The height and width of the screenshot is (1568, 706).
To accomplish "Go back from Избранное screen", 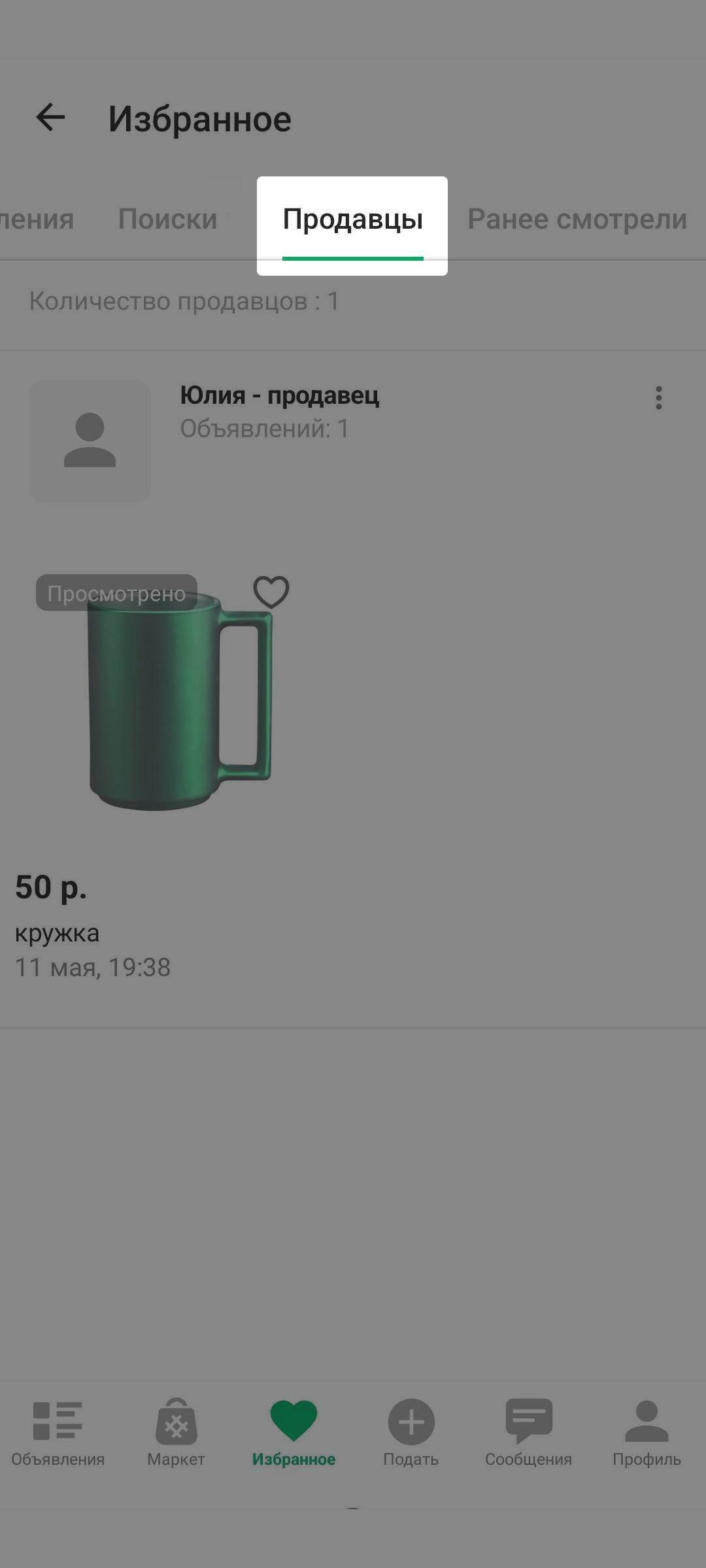I will pos(50,118).
